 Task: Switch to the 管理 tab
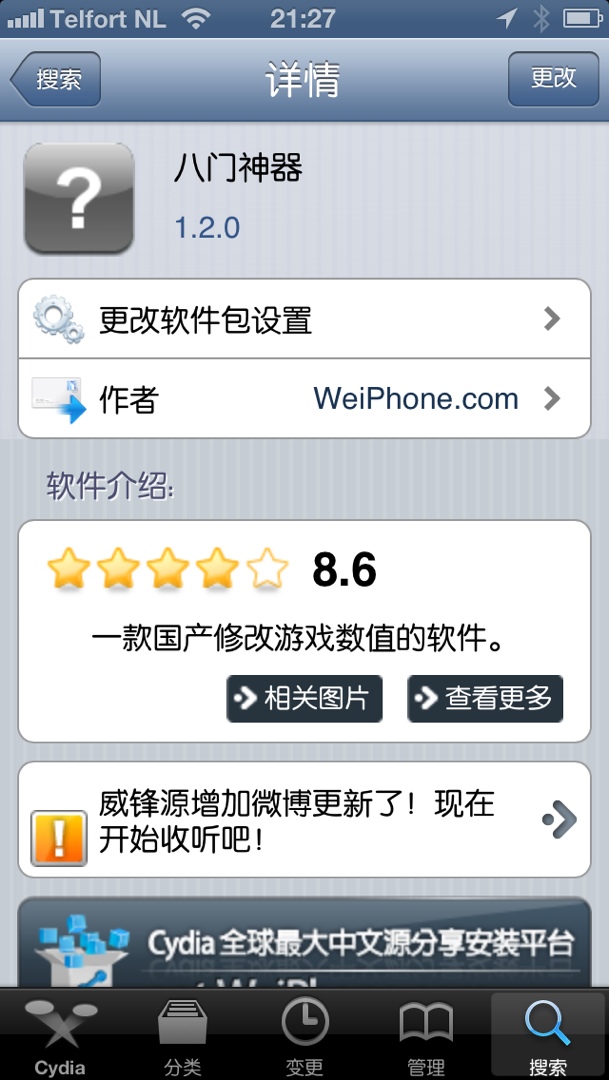point(426,1035)
